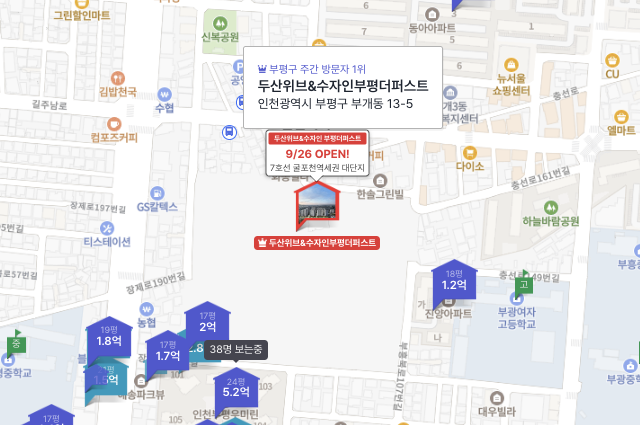Open the 17평 2억 price marker
Screen dimensions: 640x425
(208, 324)
